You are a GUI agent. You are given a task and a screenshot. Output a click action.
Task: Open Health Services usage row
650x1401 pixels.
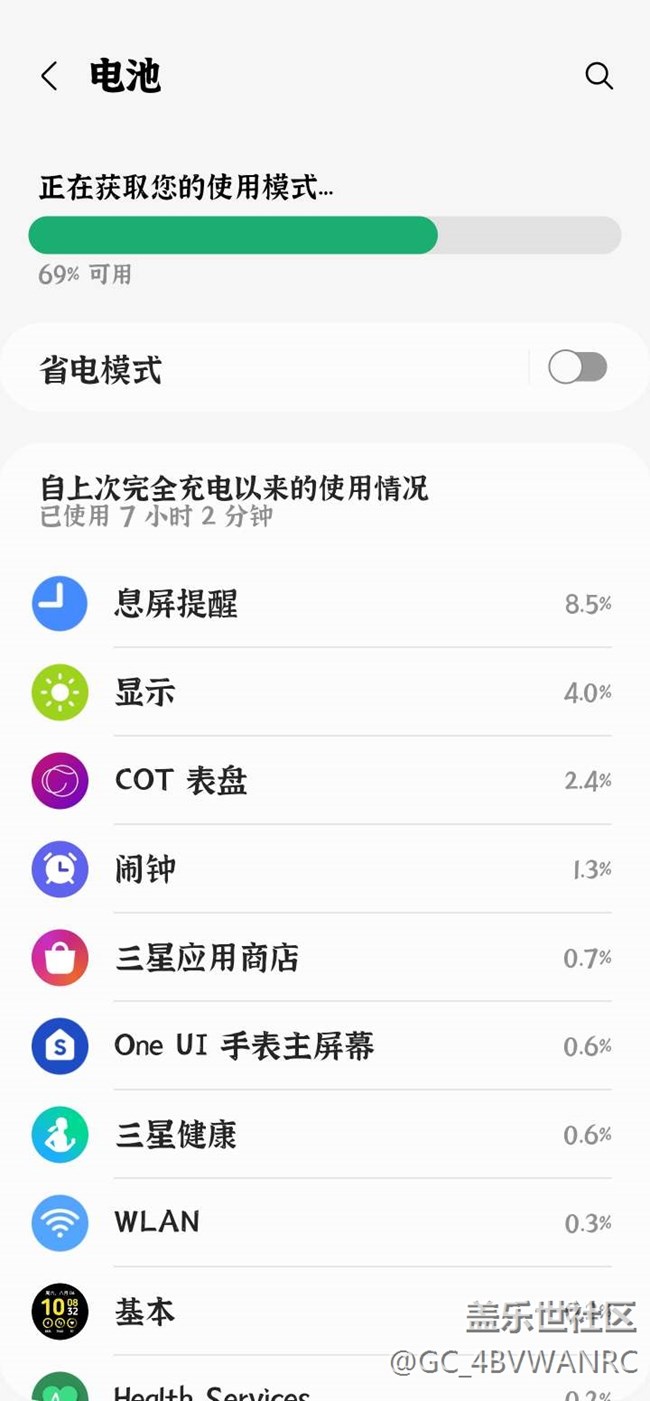(x=250, y=1391)
